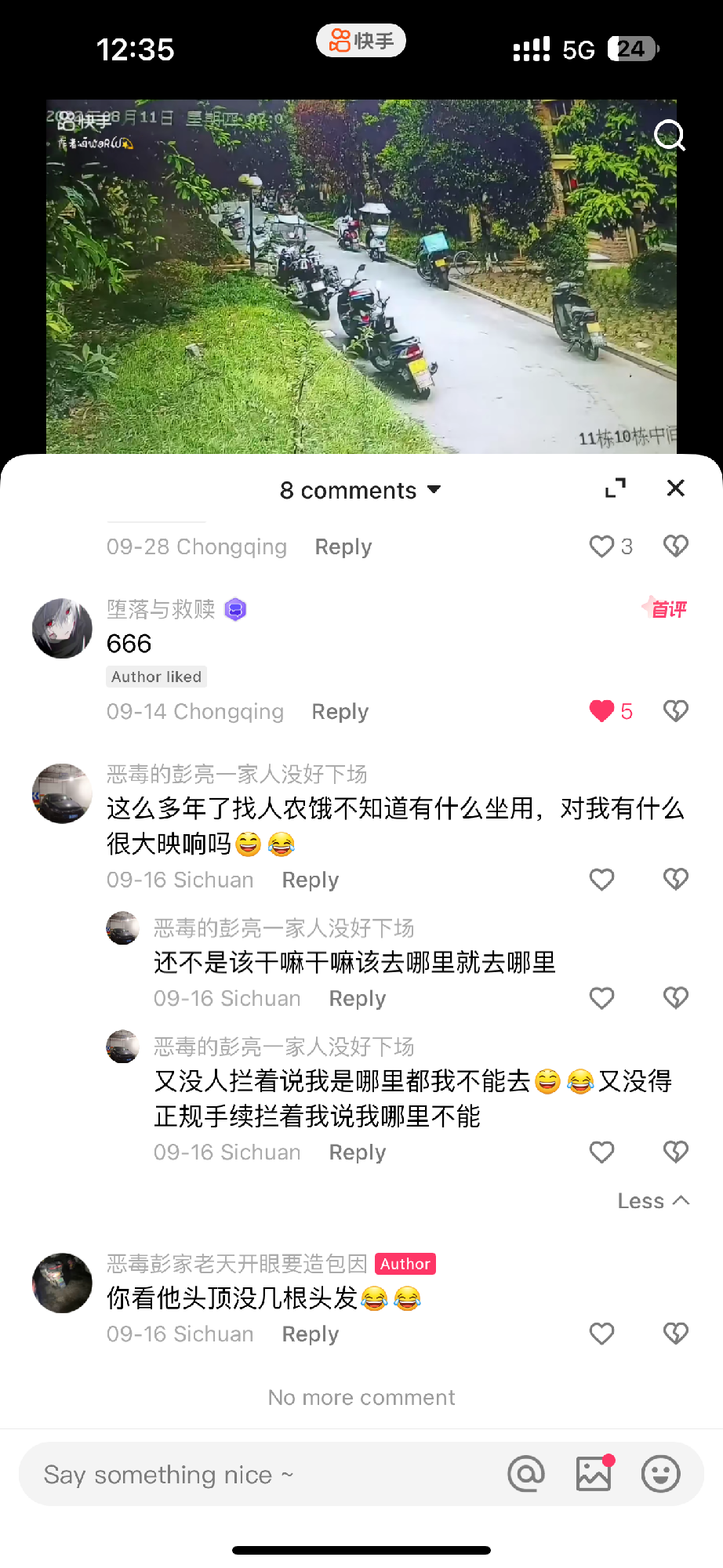The height and width of the screenshot is (1568, 723).
Task: Expand the comments panel to full screen
Action: [616, 488]
